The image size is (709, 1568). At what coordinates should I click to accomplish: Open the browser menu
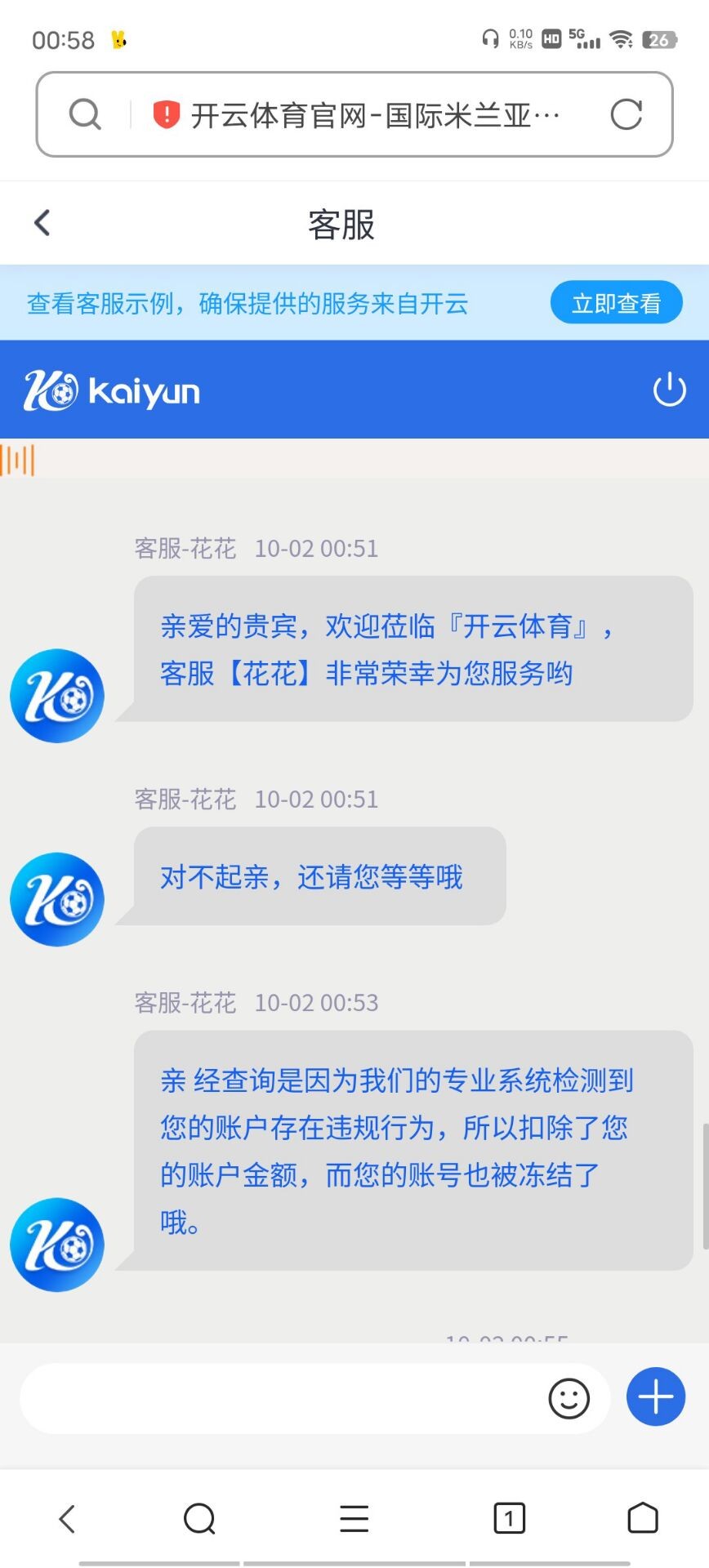[354, 1519]
